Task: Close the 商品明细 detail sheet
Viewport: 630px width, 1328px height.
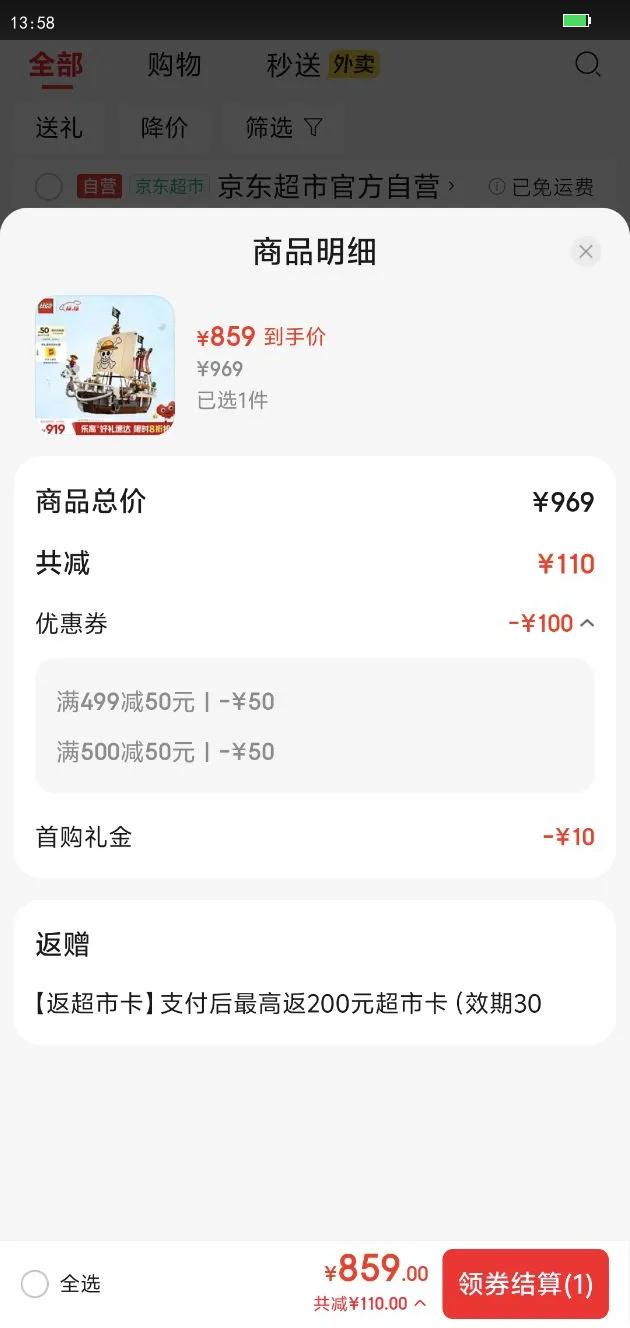Action: [586, 252]
